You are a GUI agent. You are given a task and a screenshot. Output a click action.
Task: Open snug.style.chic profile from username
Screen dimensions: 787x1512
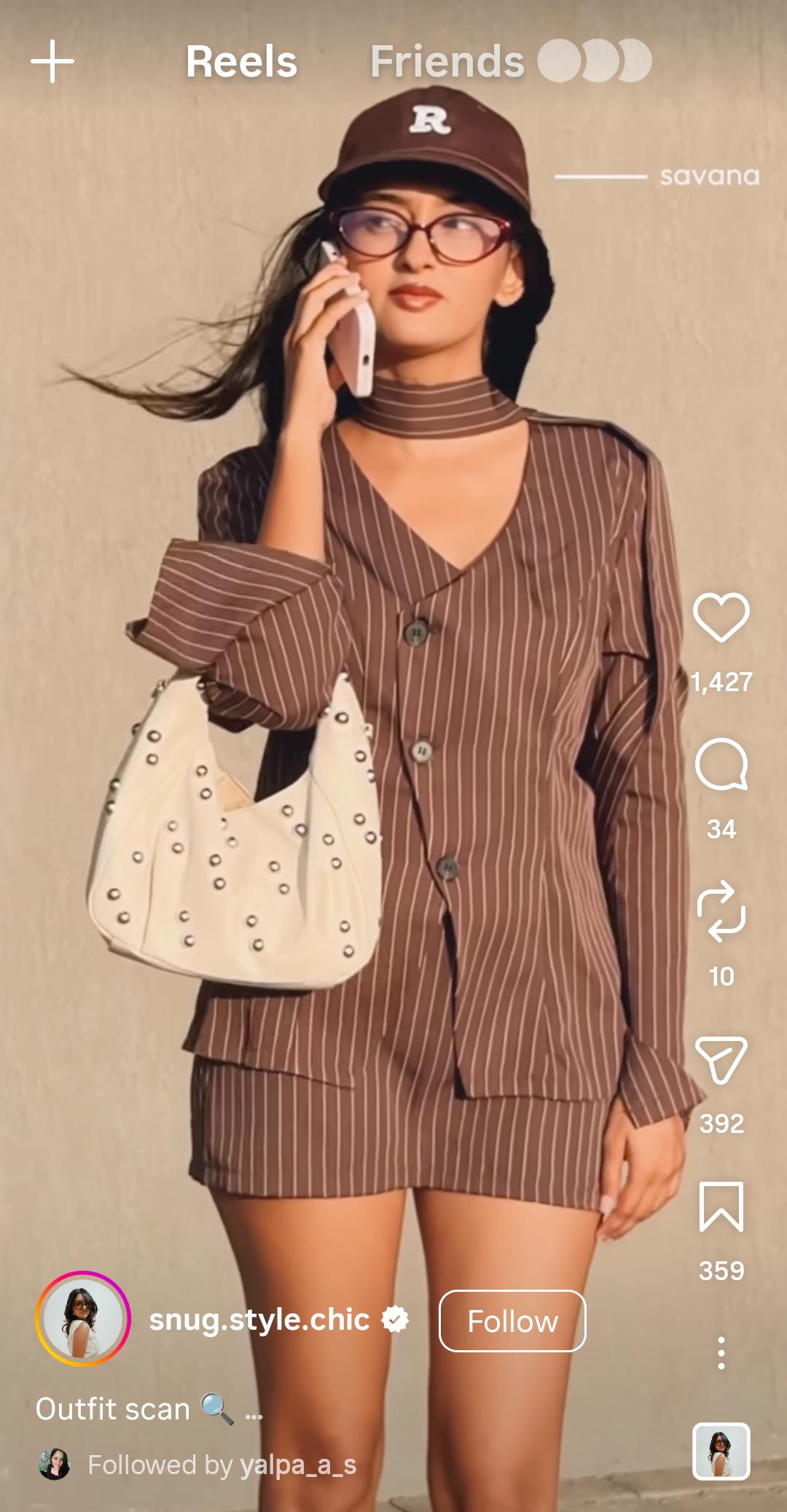point(259,1320)
